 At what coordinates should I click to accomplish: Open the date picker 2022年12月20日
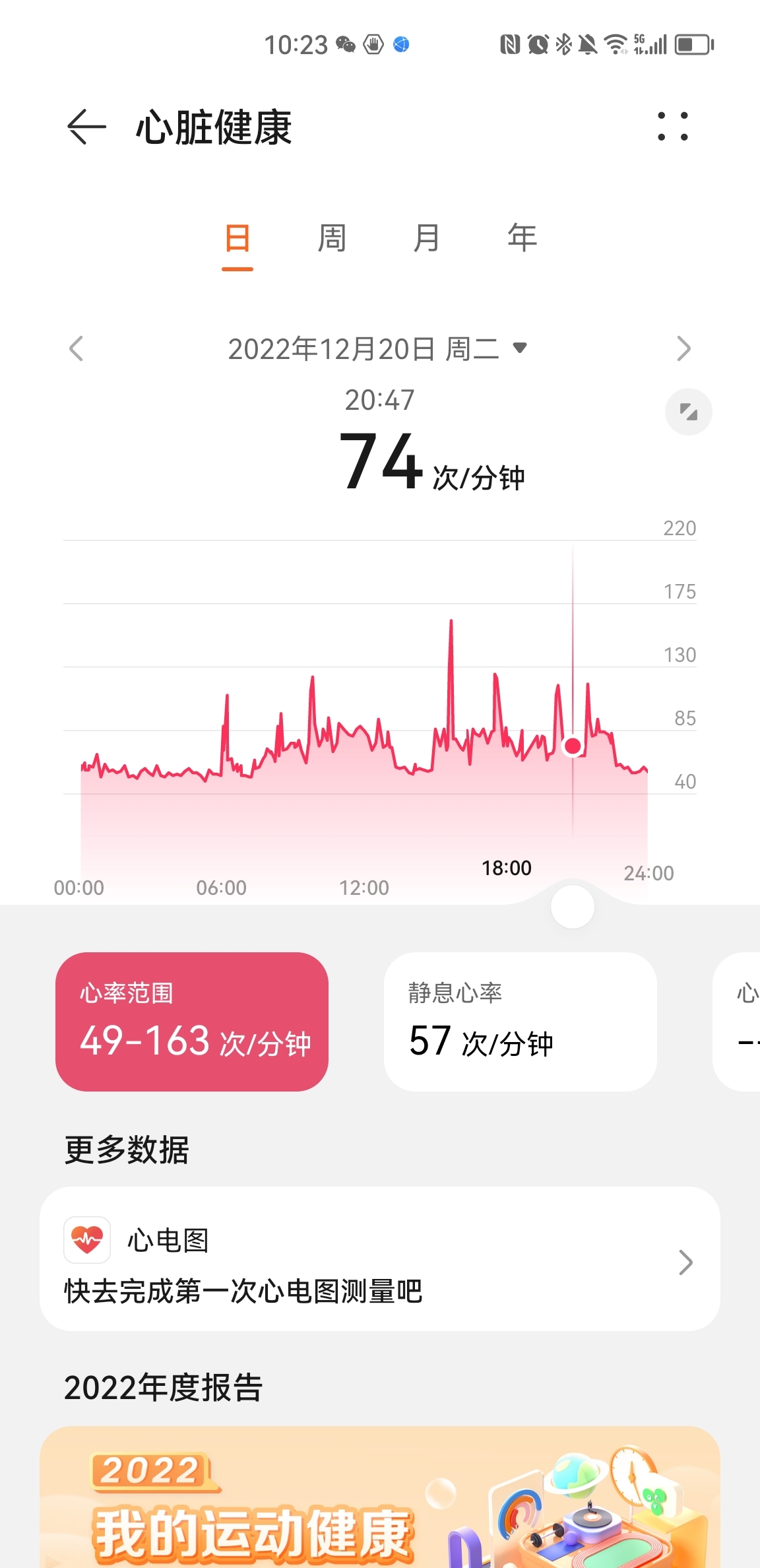point(377,348)
